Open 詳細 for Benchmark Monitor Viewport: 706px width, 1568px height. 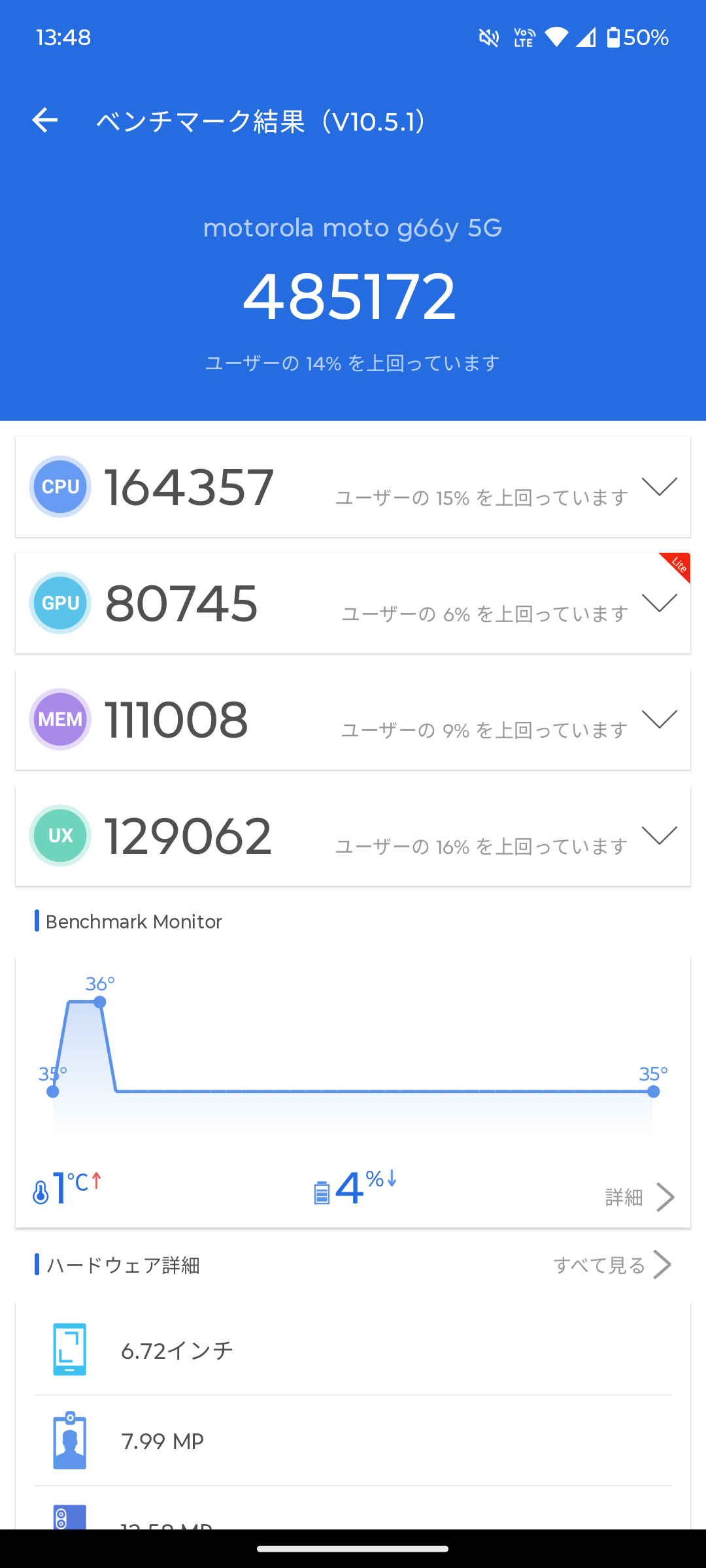coord(639,1197)
